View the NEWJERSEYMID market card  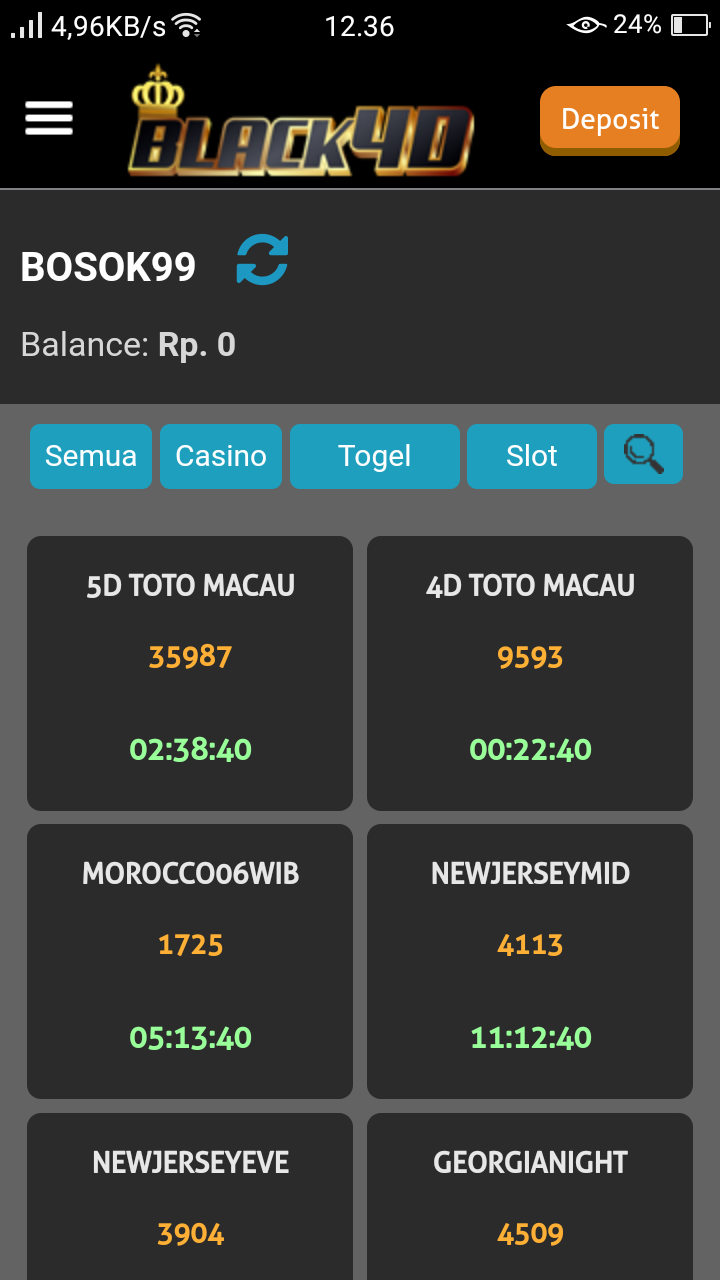(x=530, y=960)
